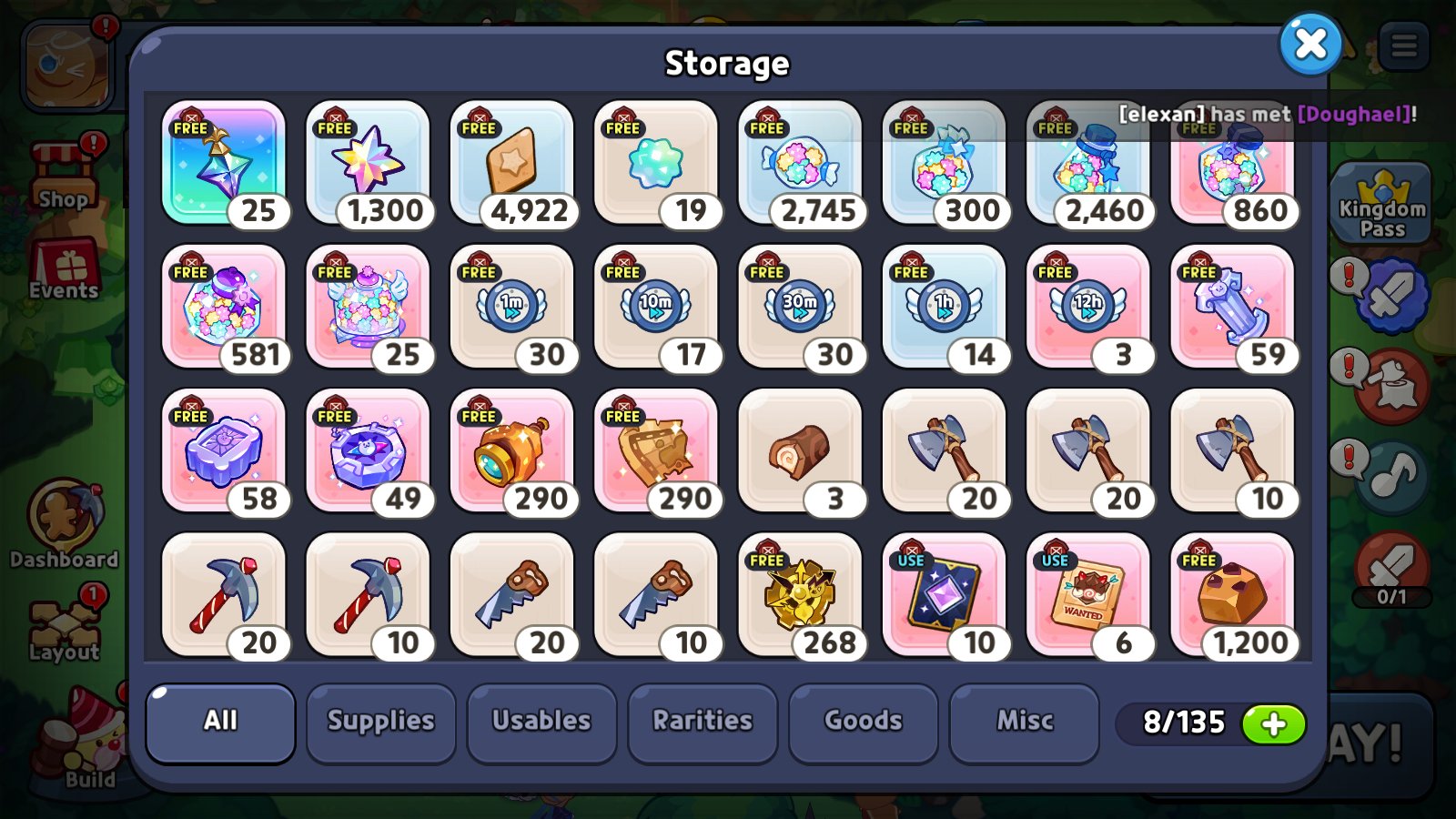The width and height of the screenshot is (1456, 819).
Task: Switch to the Usables tab
Action: pyautogui.click(x=541, y=722)
